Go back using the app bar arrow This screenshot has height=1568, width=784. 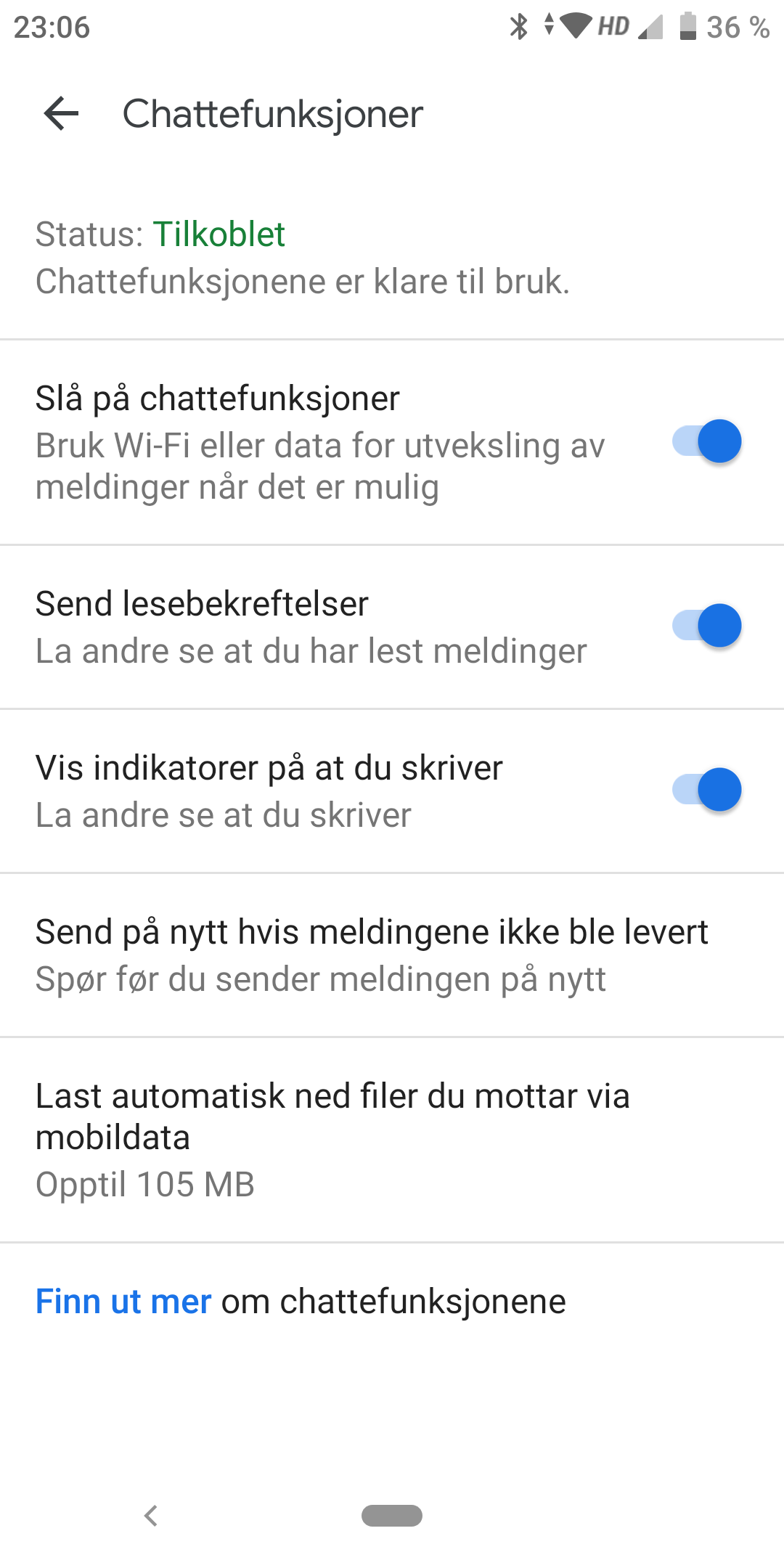[x=61, y=114]
